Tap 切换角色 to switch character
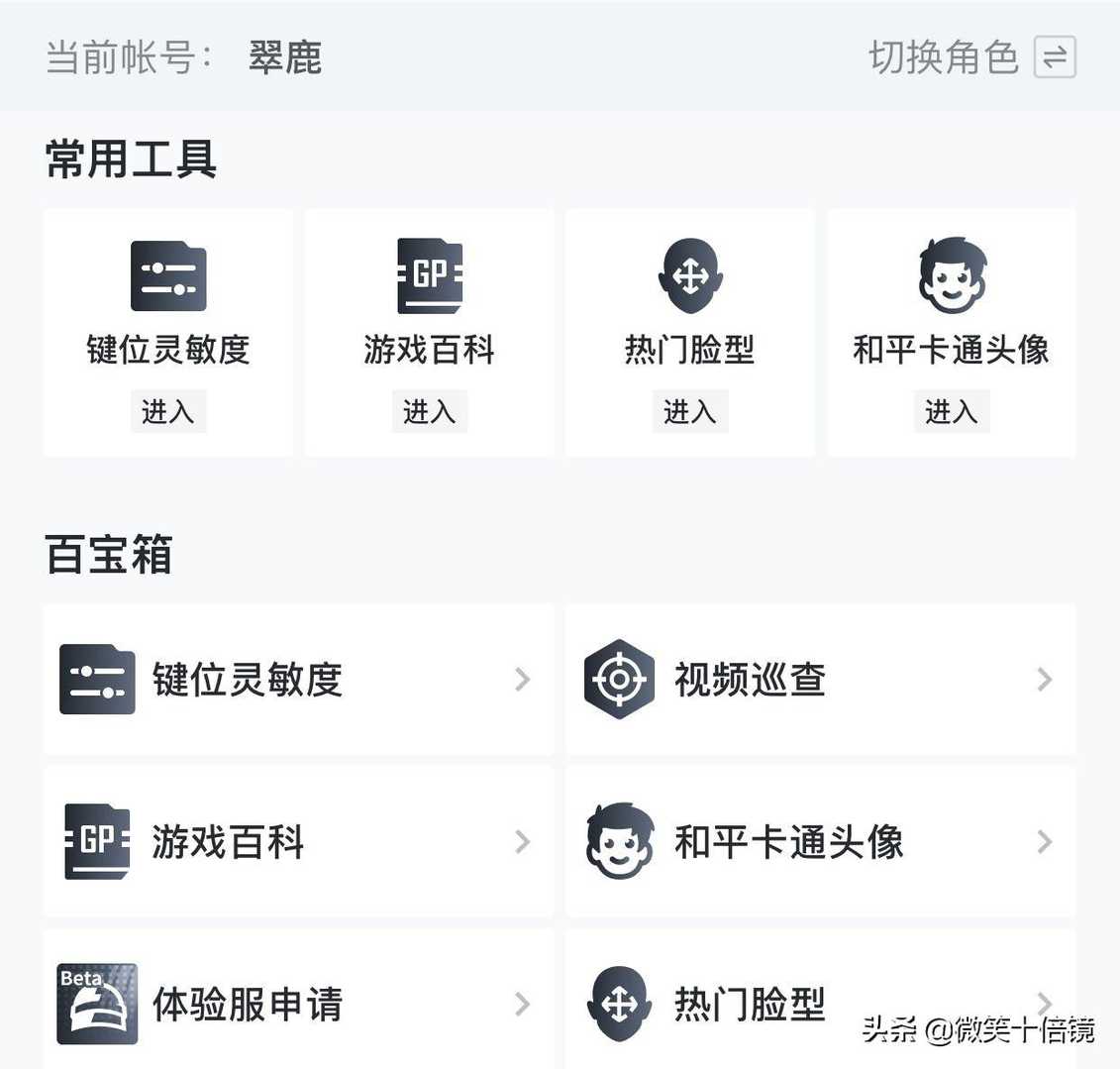 (970, 57)
